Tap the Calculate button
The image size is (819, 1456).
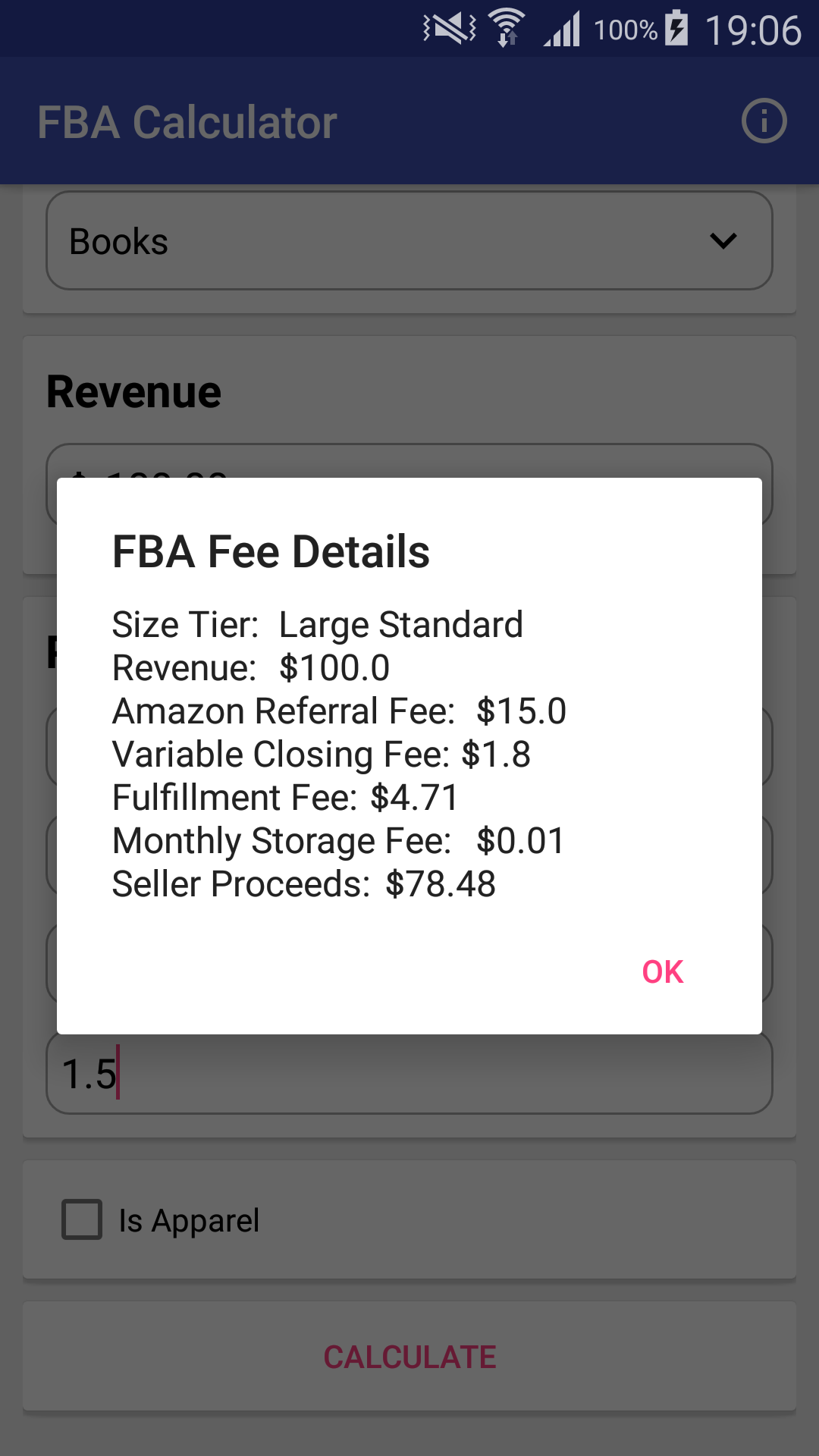click(x=409, y=1357)
